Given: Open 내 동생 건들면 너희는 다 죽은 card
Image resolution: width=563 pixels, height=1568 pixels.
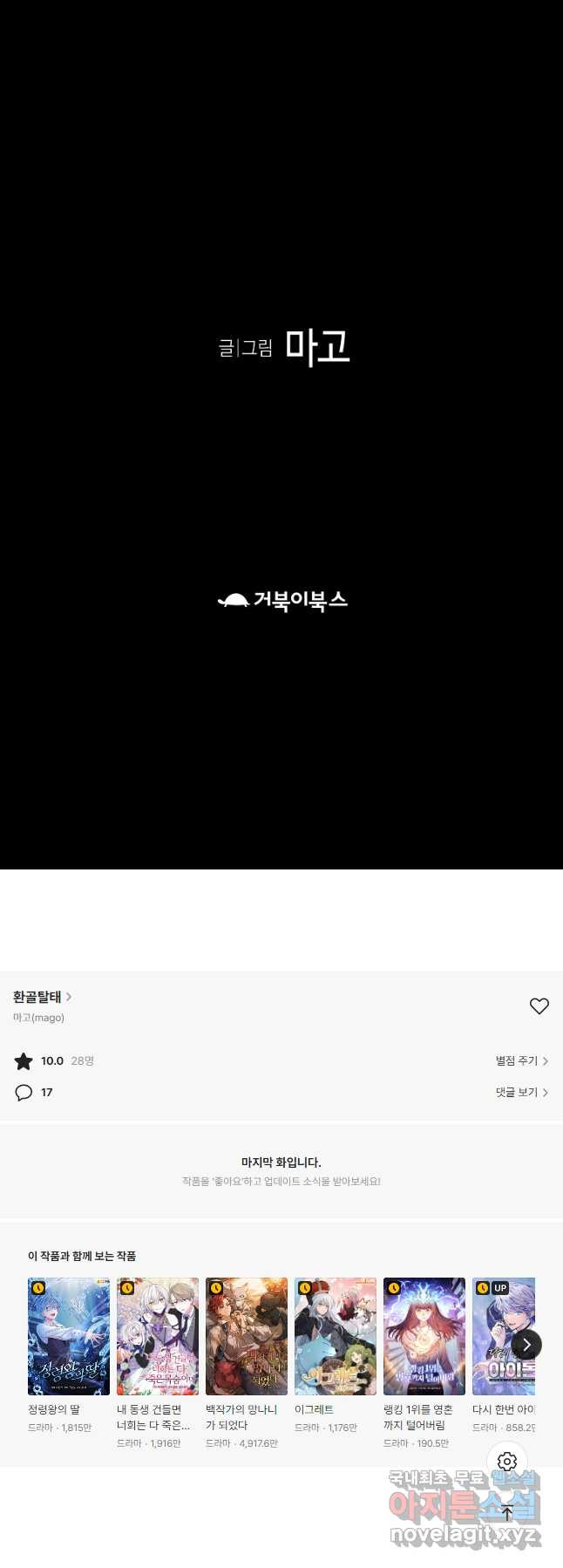Looking at the screenshot, I should [158, 1336].
